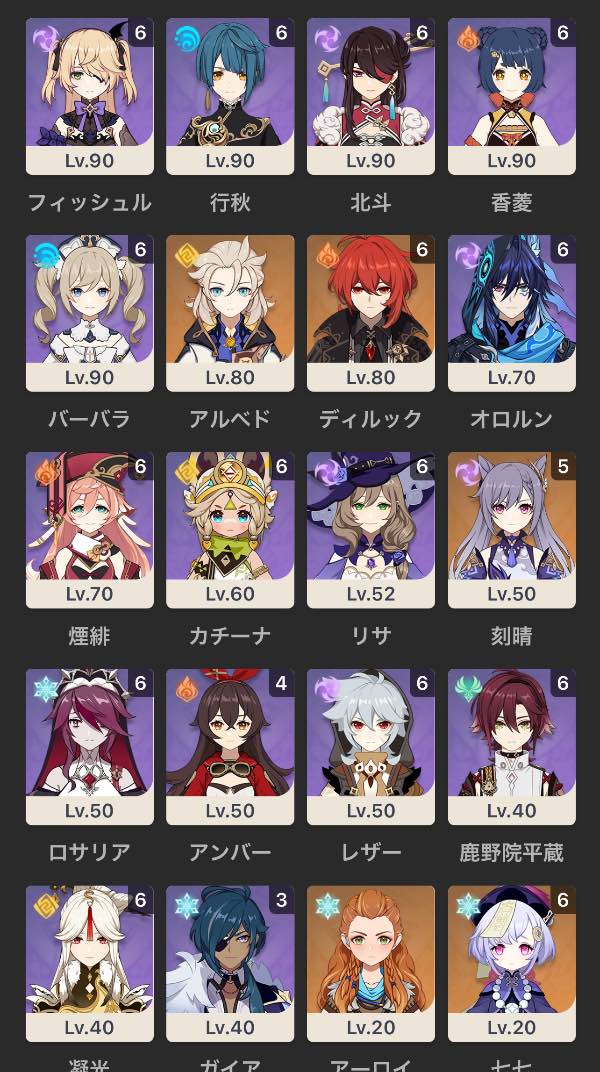This screenshot has width=600, height=1072.
Task: Open the 香菱 Lv.90 card
Action: pos(512,96)
